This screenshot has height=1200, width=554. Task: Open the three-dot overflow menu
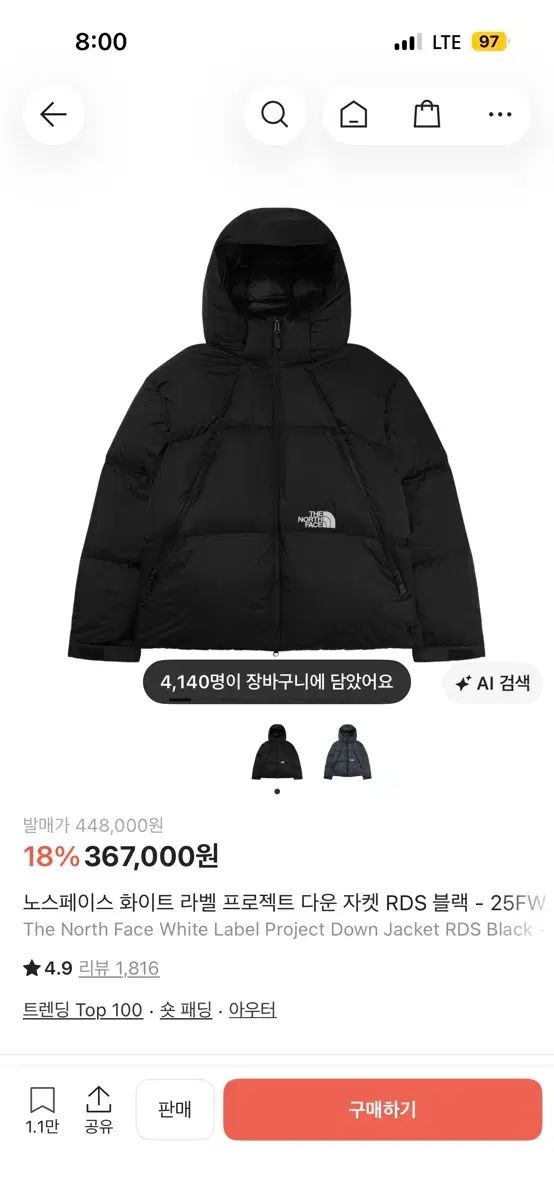(x=500, y=114)
